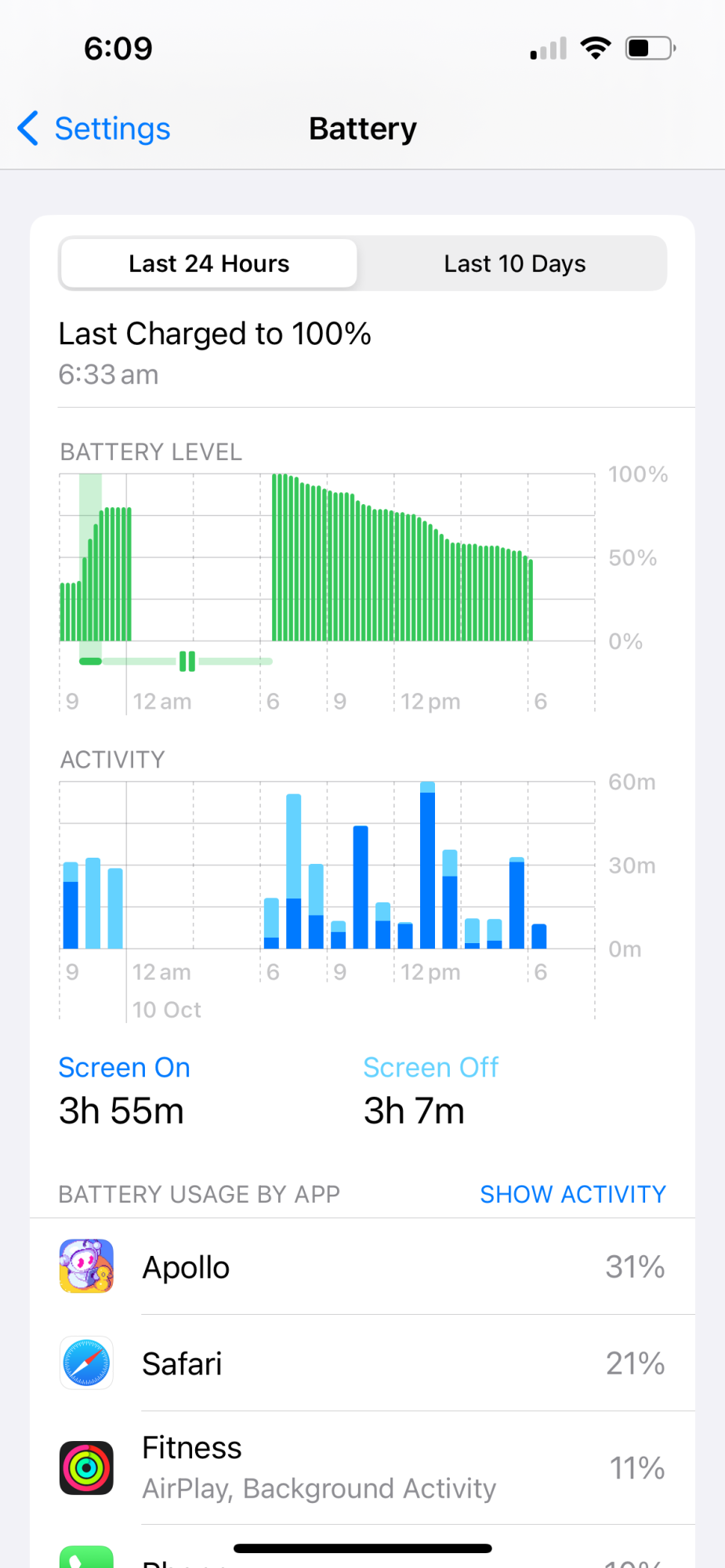Select the Last 24 Hours segment
Screen dimensions: 725x1568
(x=208, y=263)
